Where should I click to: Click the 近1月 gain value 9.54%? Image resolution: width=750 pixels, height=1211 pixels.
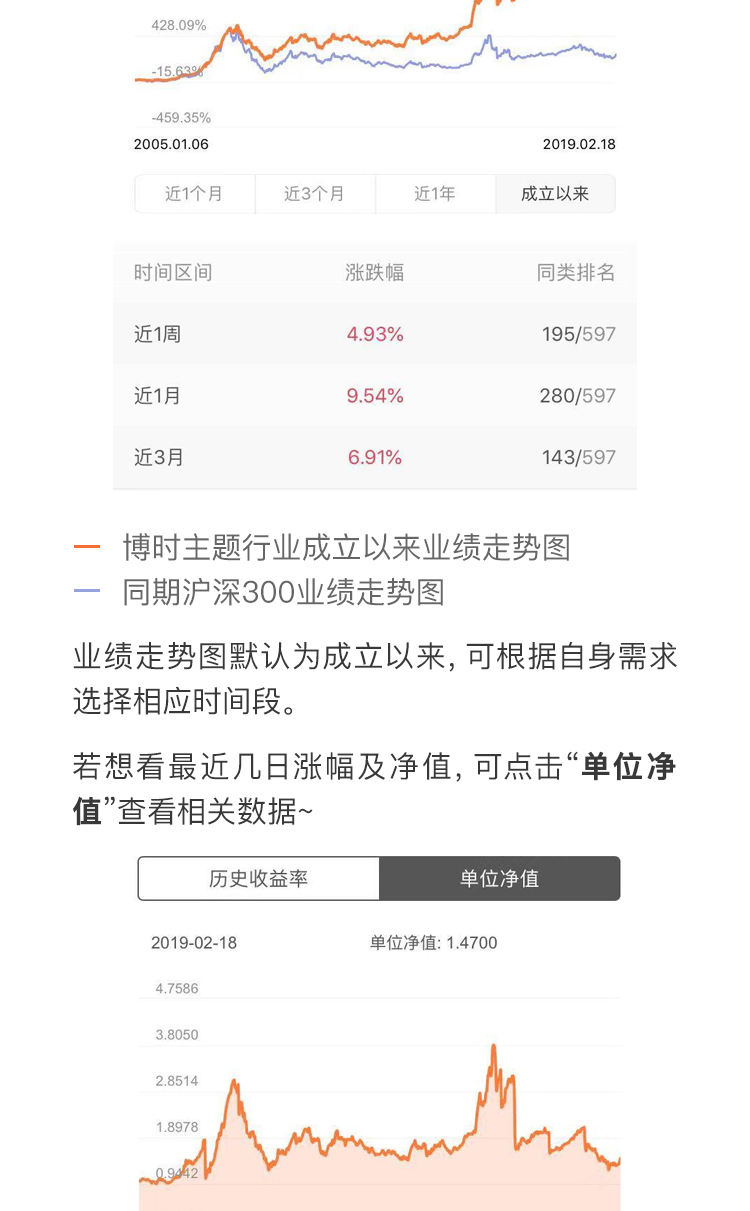tap(374, 395)
